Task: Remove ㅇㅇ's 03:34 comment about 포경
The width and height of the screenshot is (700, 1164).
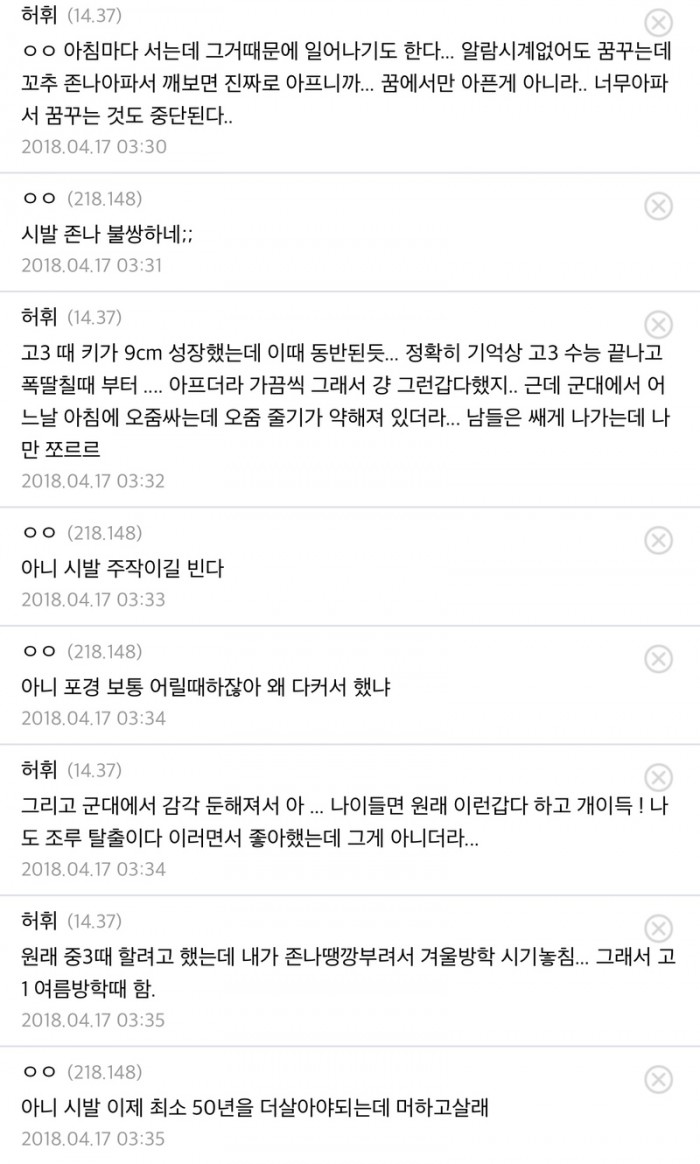Action: 657,659
